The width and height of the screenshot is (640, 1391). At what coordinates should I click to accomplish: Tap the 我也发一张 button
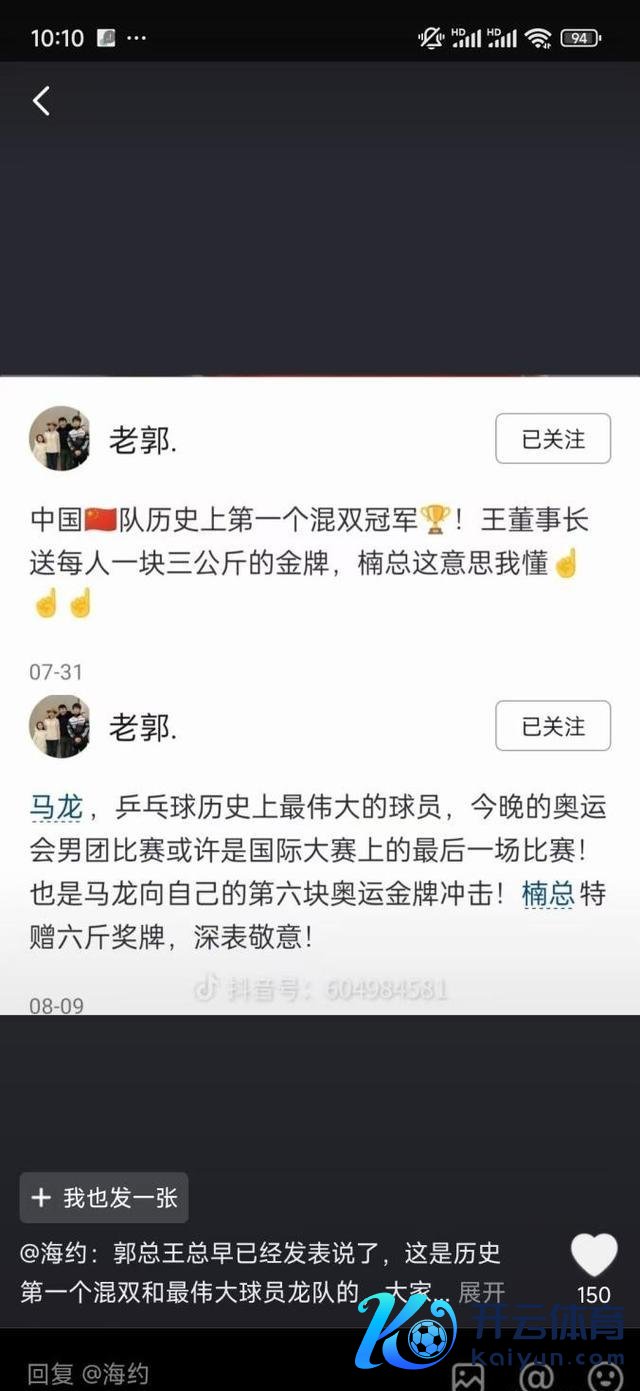click(x=104, y=1197)
